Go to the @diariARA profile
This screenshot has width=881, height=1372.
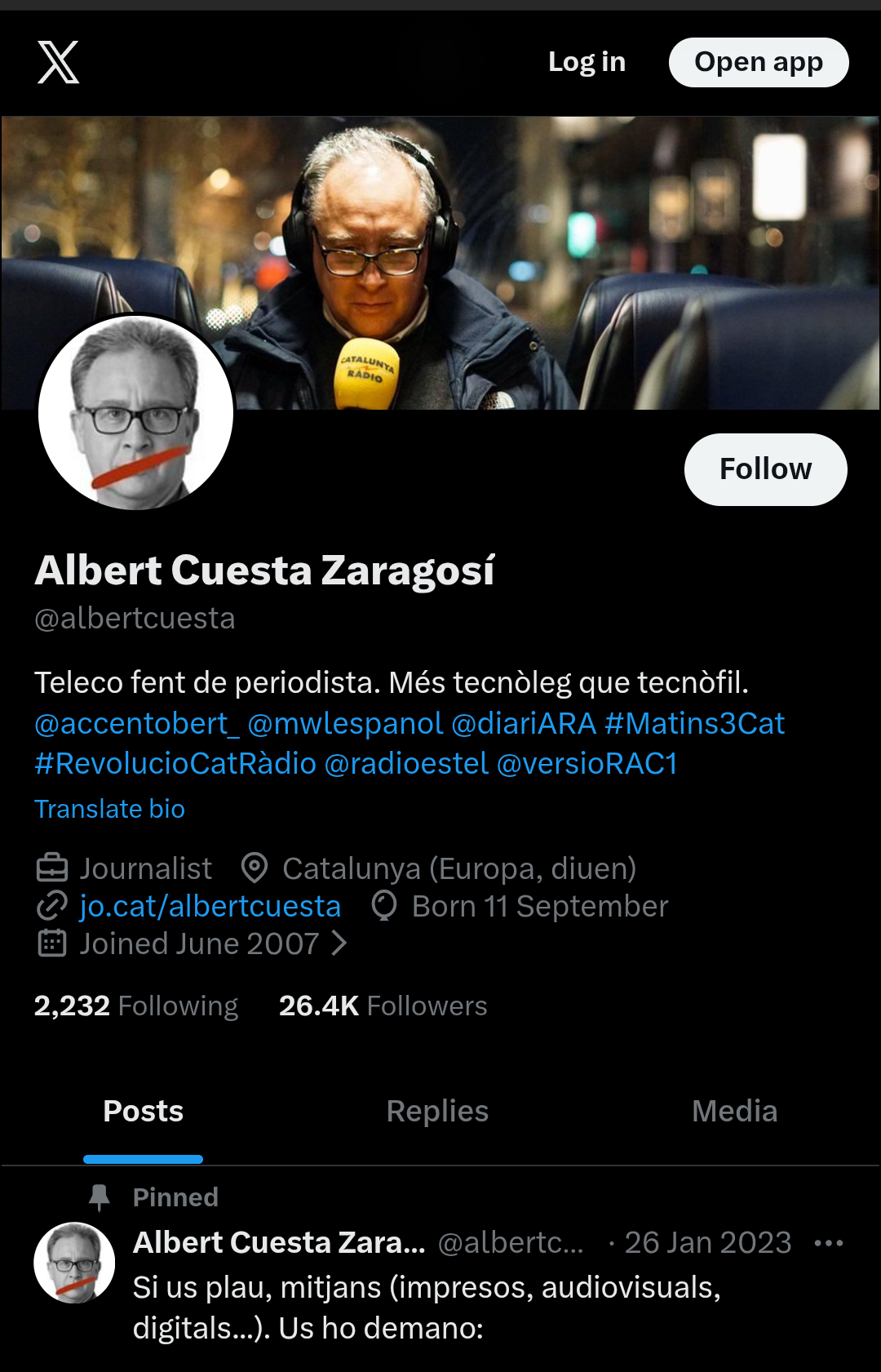click(x=524, y=723)
